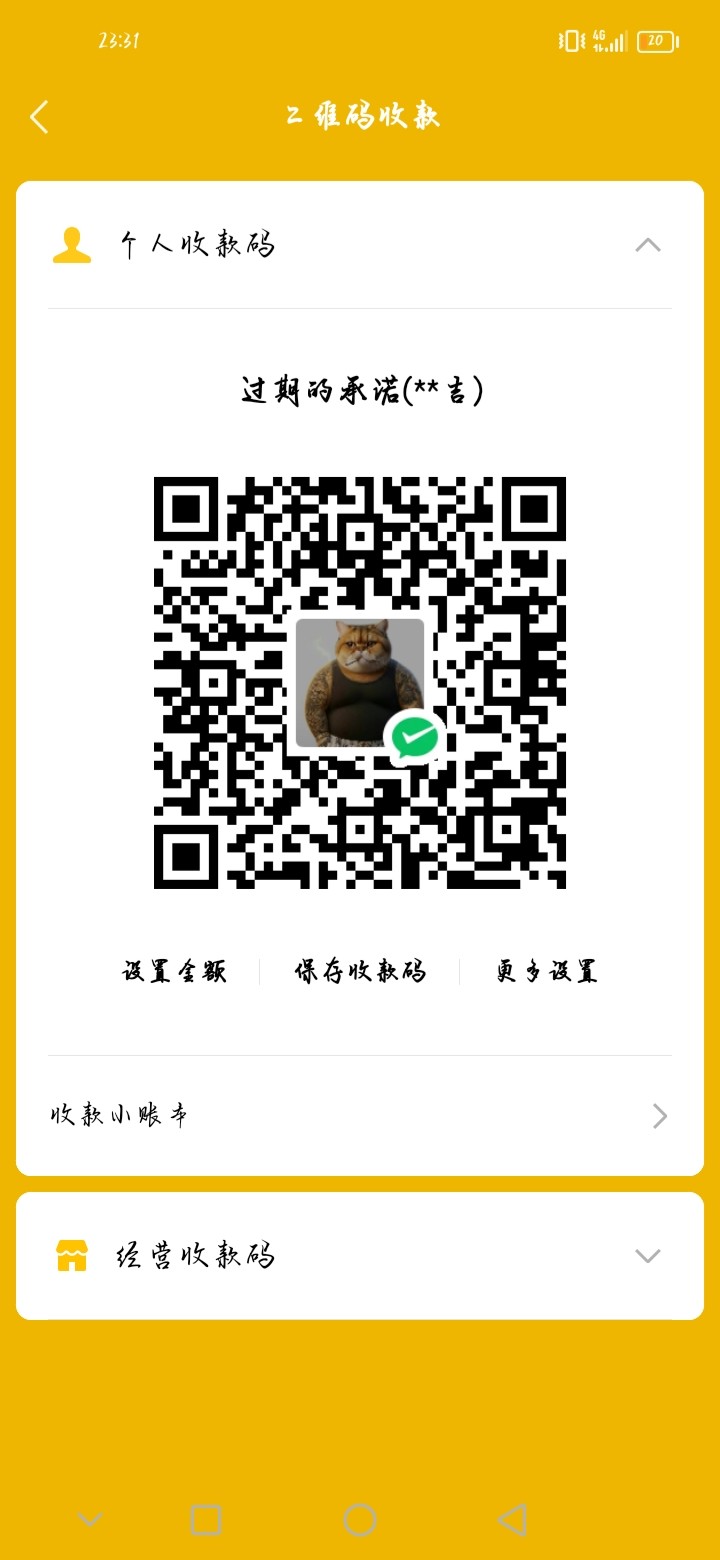Open 收款小账本 via its right arrow
This screenshot has height=1560, width=720.
[658, 1116]
